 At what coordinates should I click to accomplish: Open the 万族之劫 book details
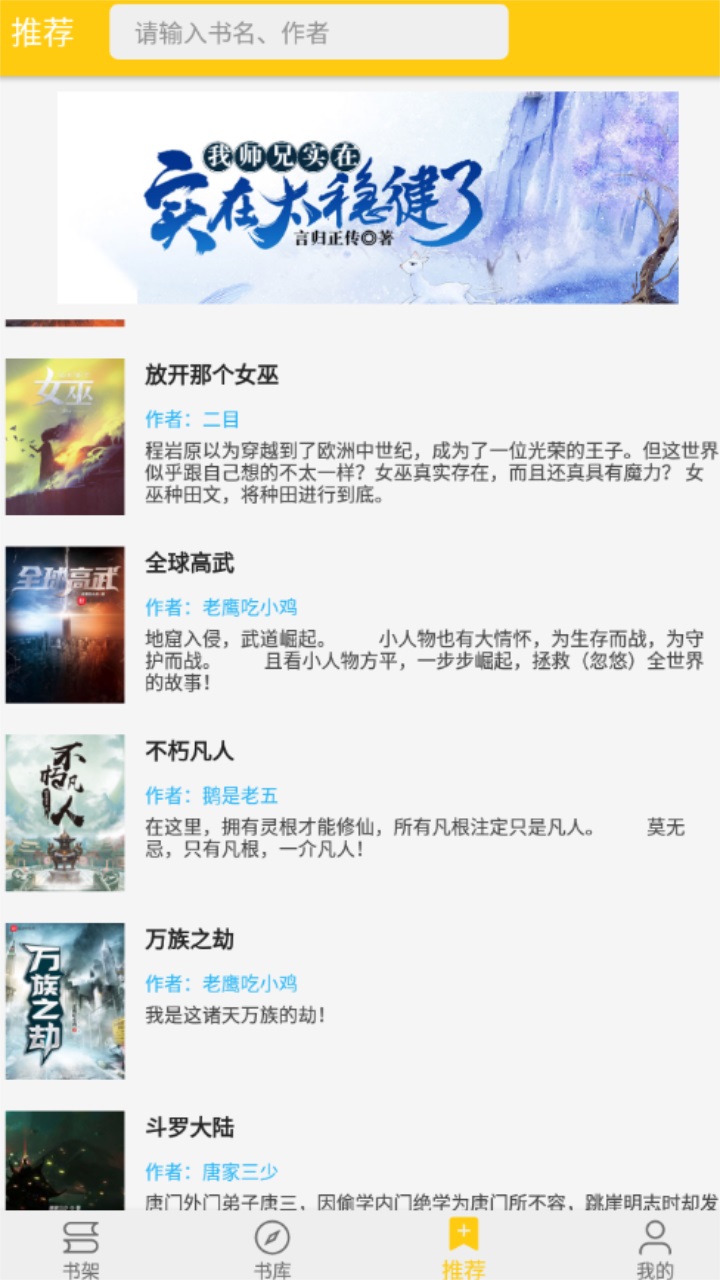190,940
